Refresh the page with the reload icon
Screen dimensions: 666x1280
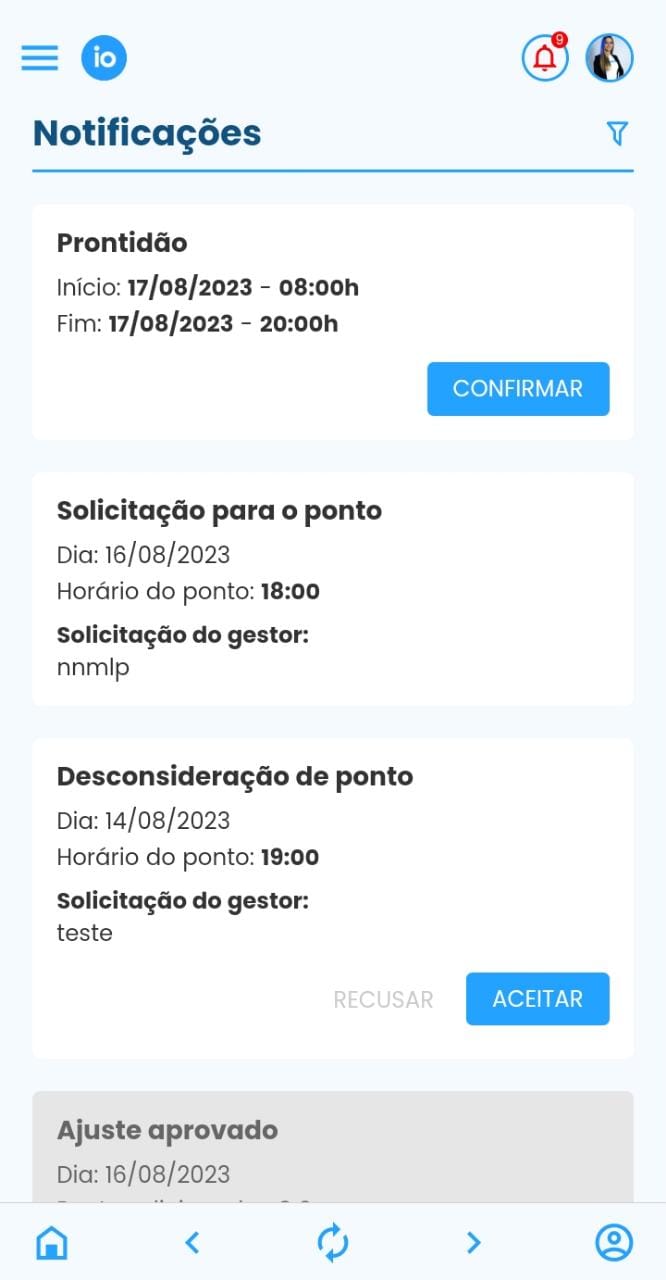click(x=333, y=1243)
